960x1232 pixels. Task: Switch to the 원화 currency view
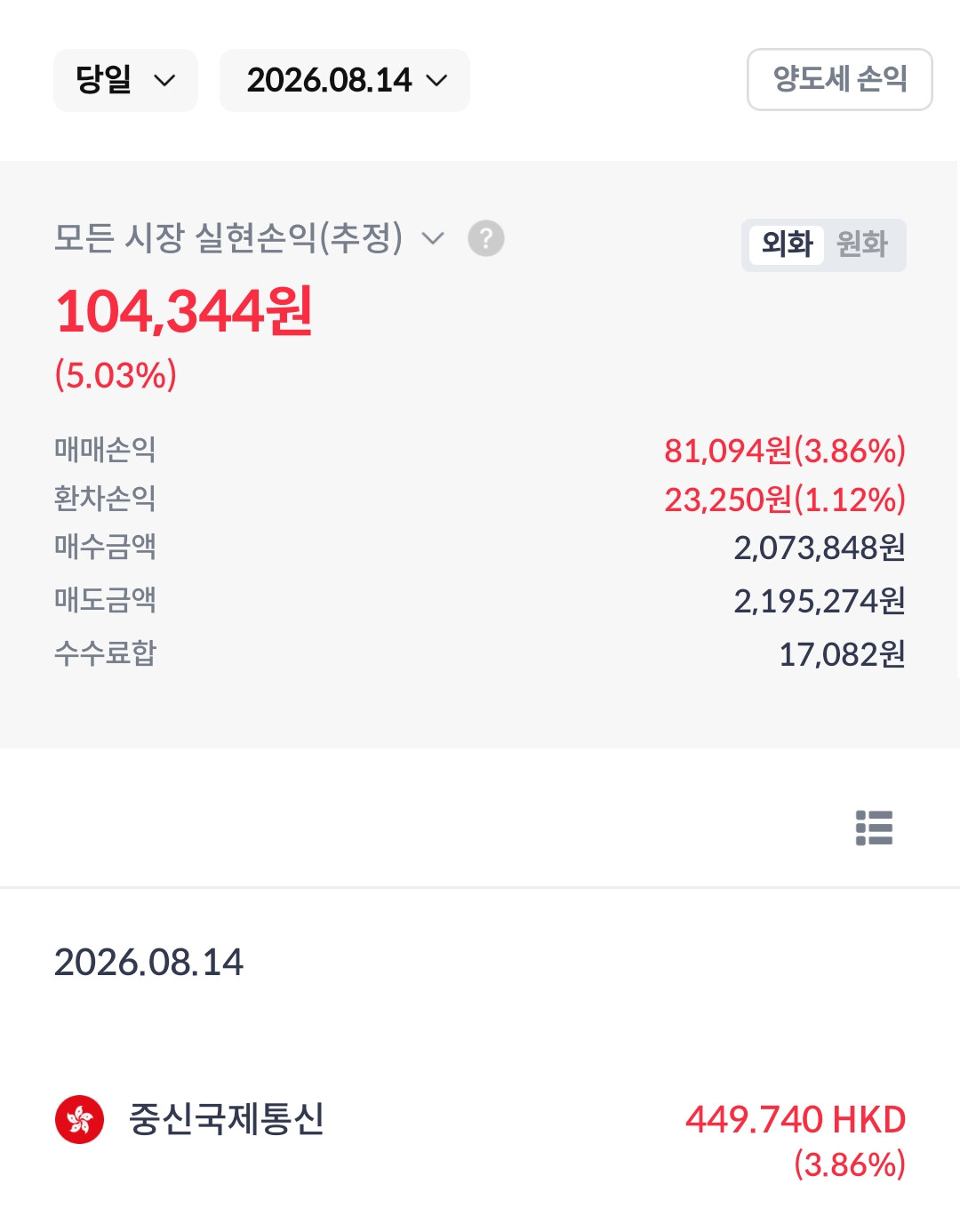coord(862,244)
